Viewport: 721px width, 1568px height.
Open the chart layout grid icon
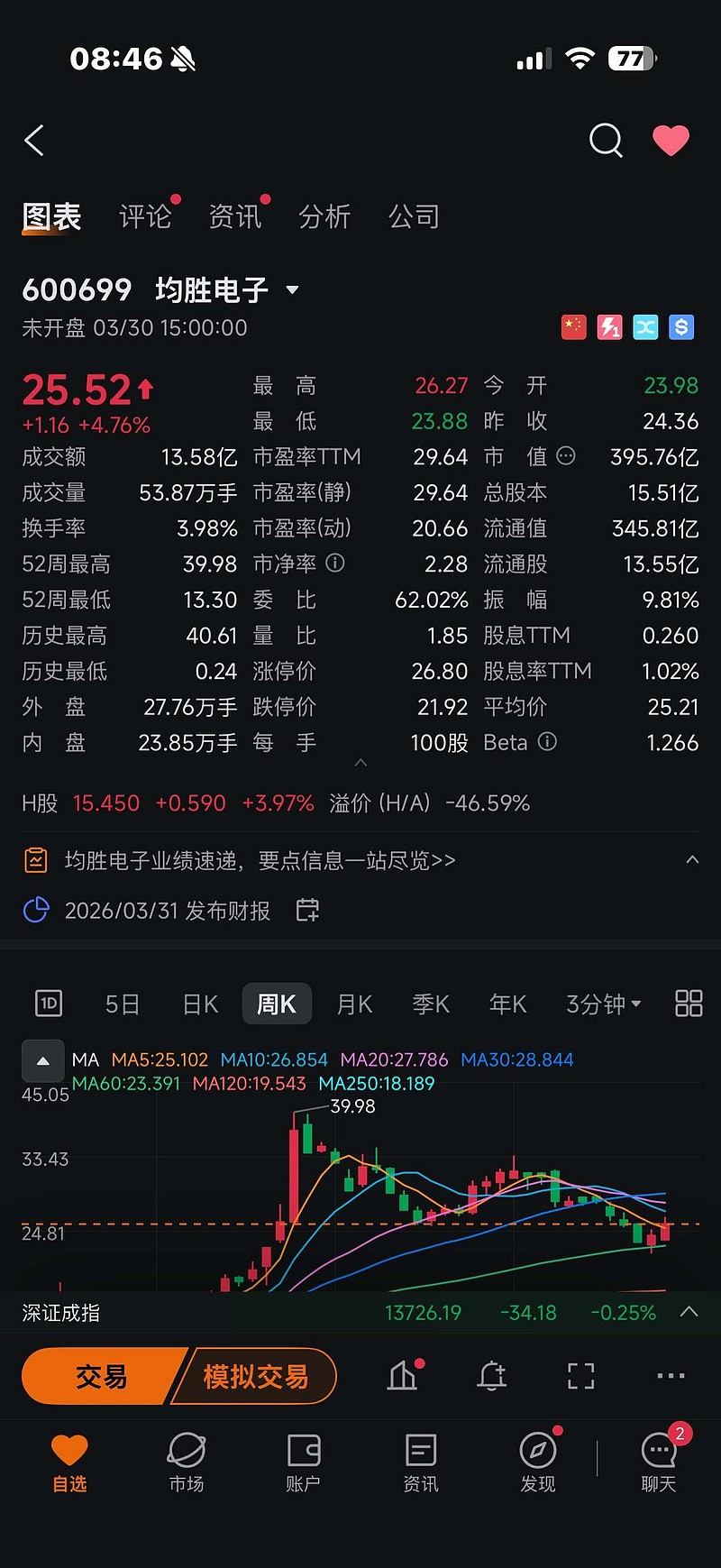[689, 1003]
